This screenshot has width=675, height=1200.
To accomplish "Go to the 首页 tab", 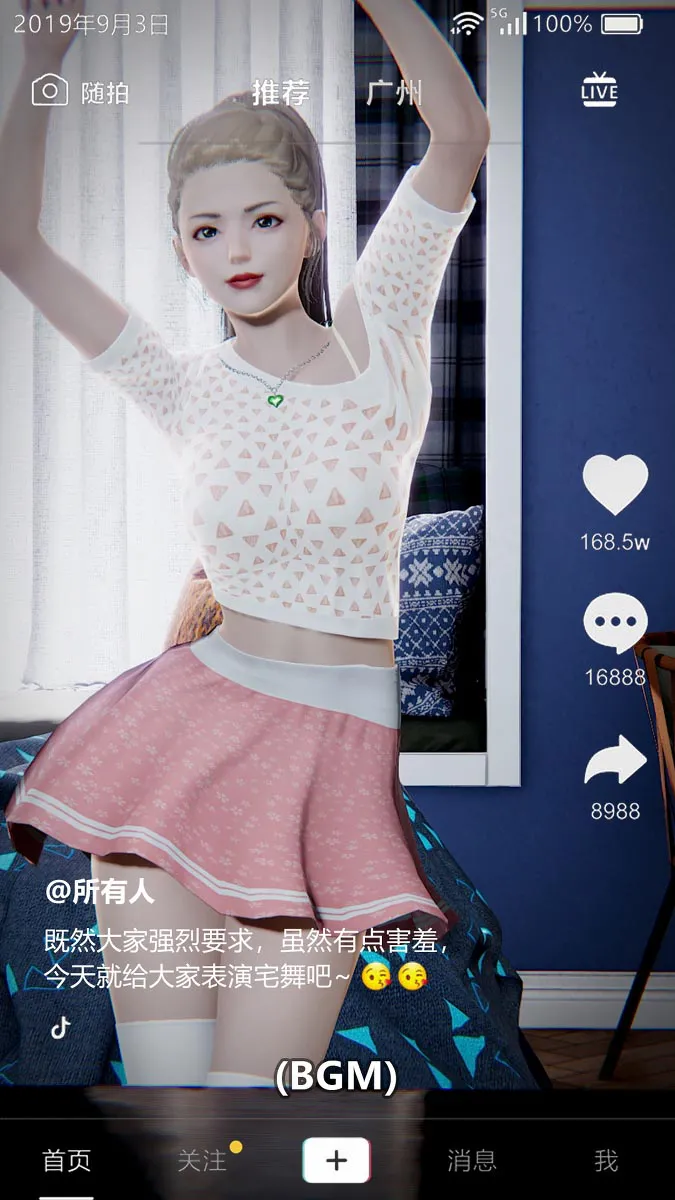I will coord(67,1161).
